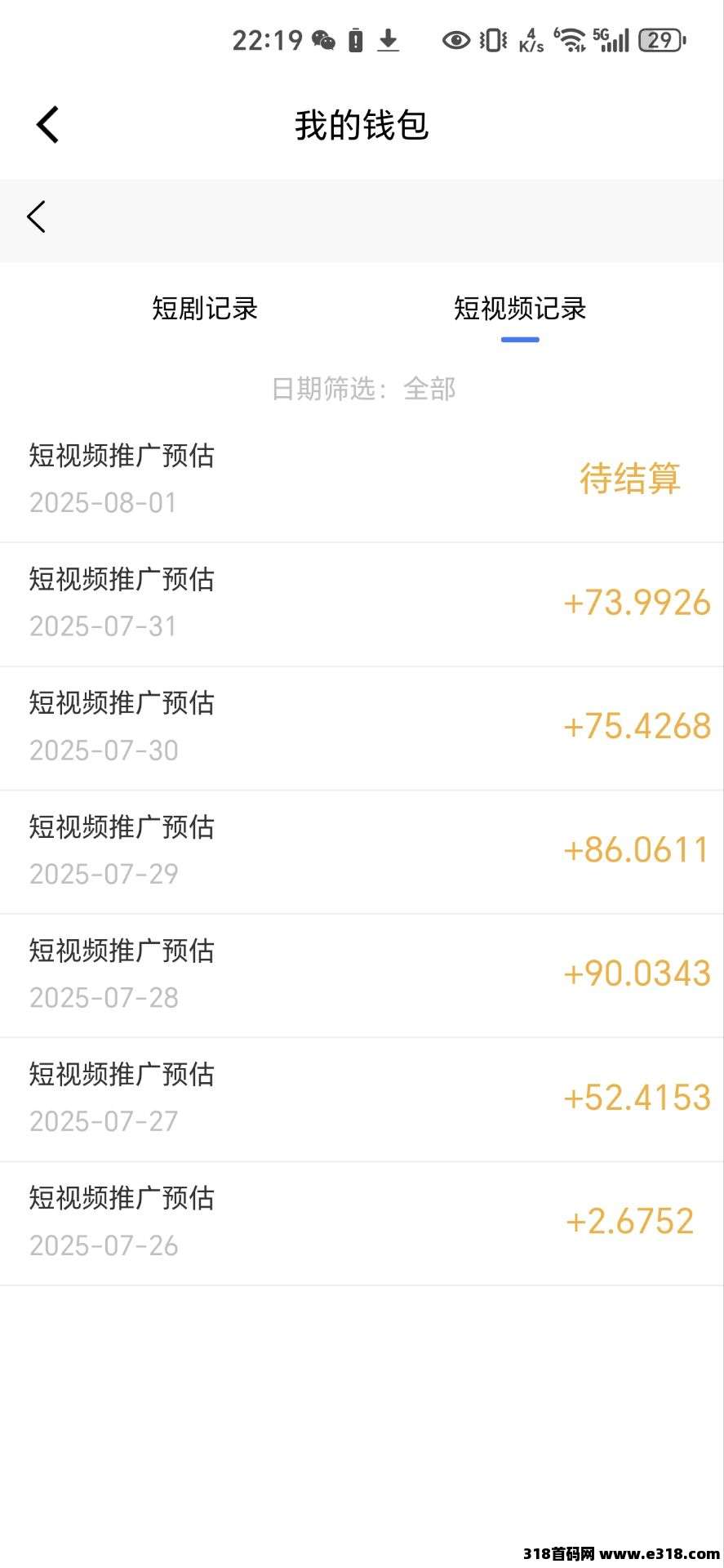
Task: Open the 2025-07-30 record +75.4268
Action: click(x=362, y=728)
